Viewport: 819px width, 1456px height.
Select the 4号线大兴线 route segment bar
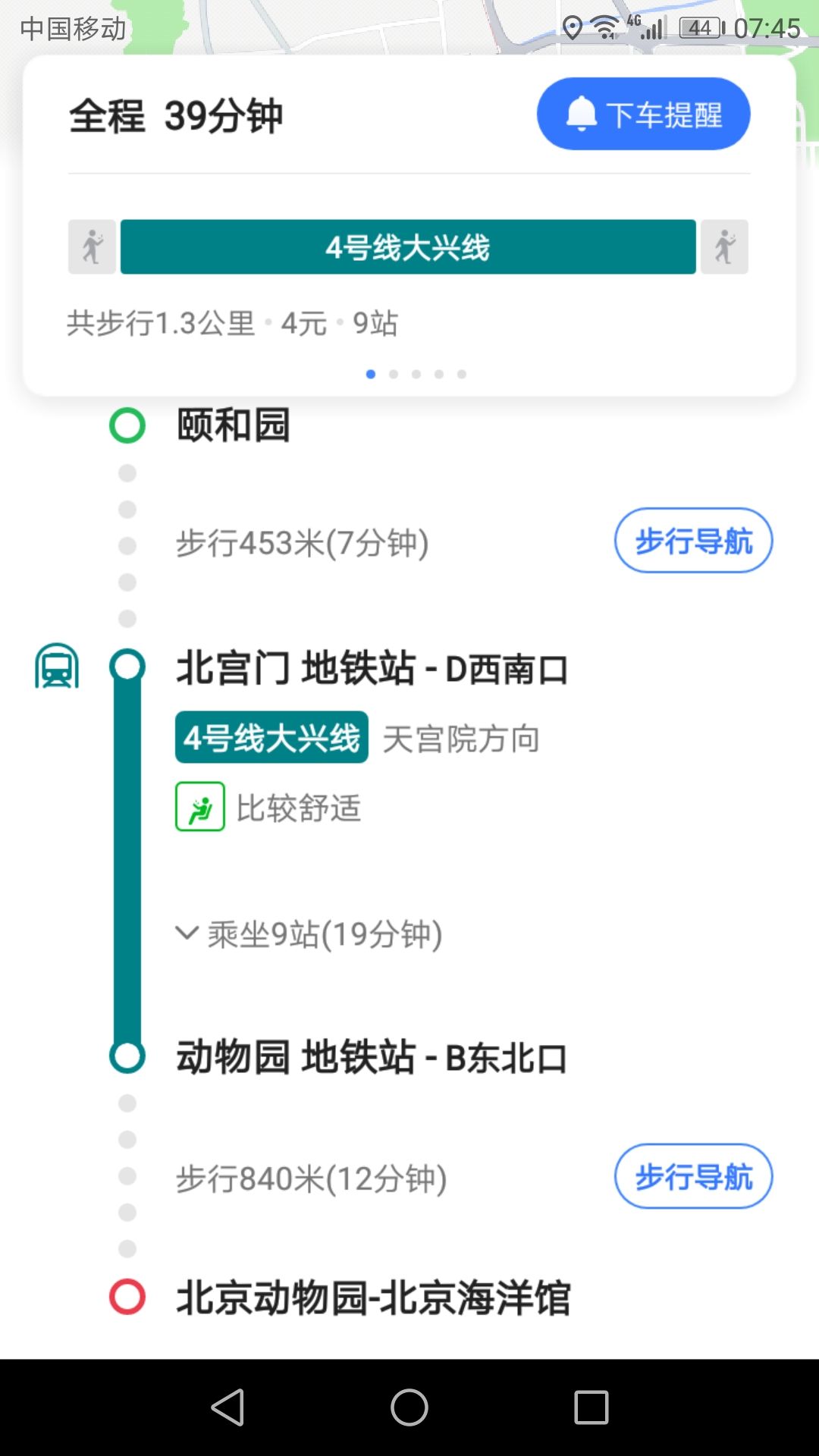(408, 247)
